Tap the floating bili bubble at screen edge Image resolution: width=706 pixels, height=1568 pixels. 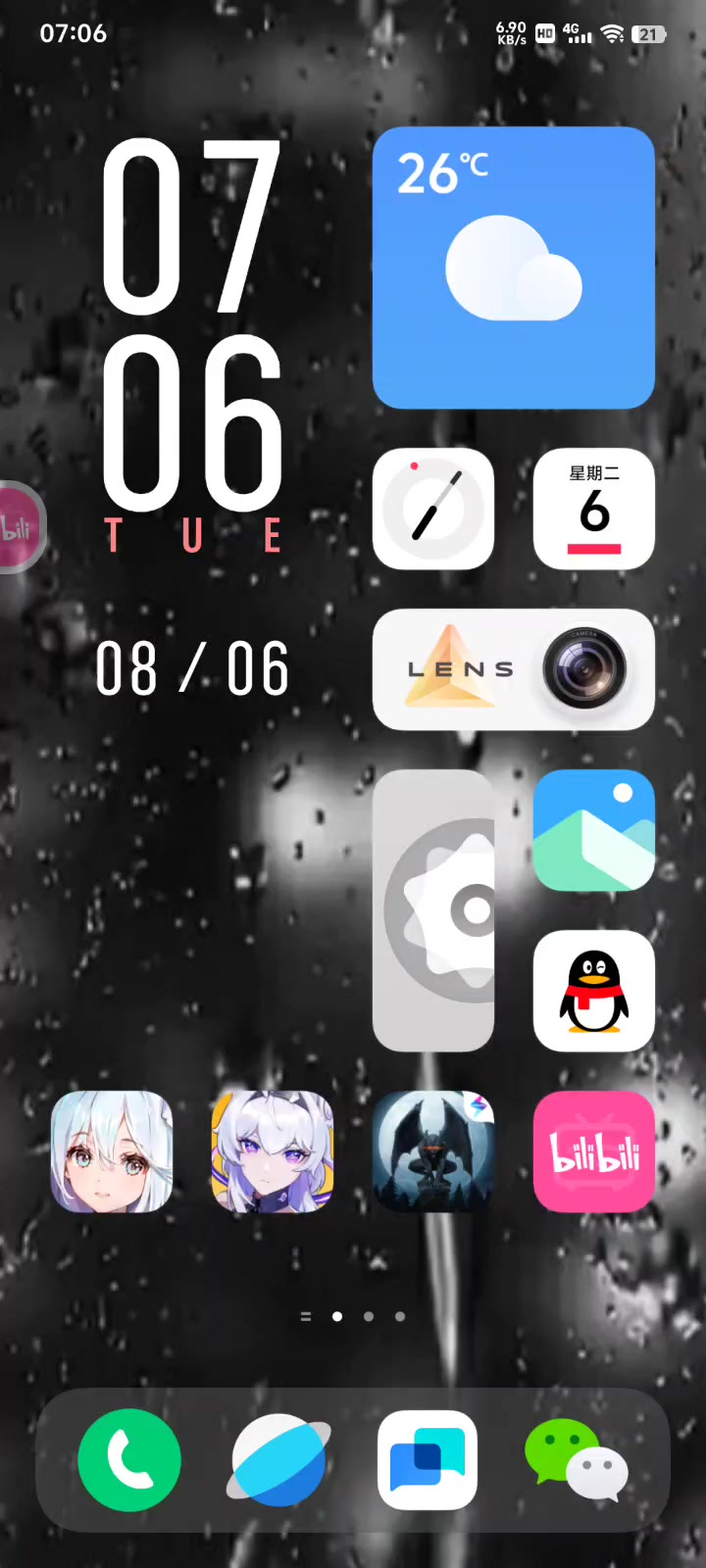click(20, 527)
